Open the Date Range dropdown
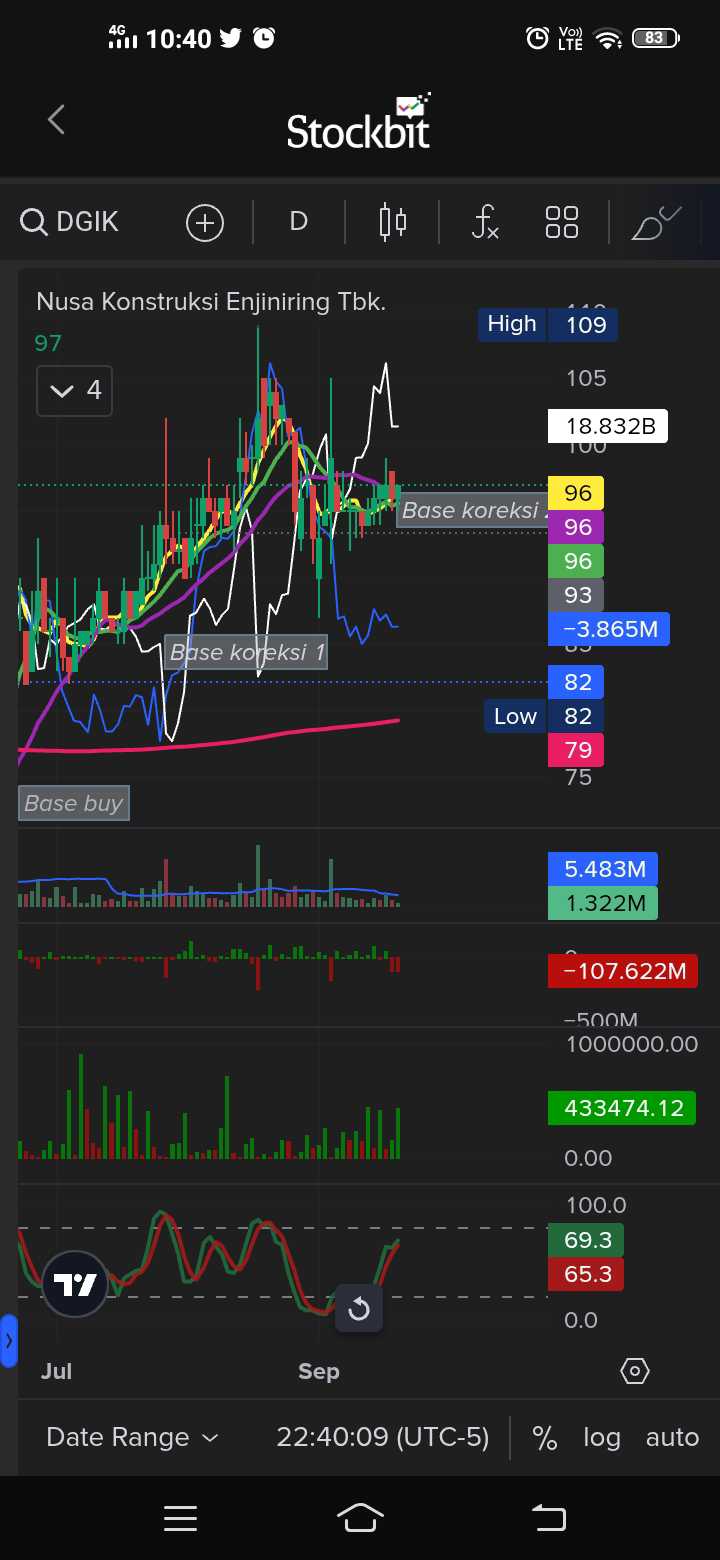Image resolution: width=720 pixels, height=1560 pixels. pos(132,1437)
